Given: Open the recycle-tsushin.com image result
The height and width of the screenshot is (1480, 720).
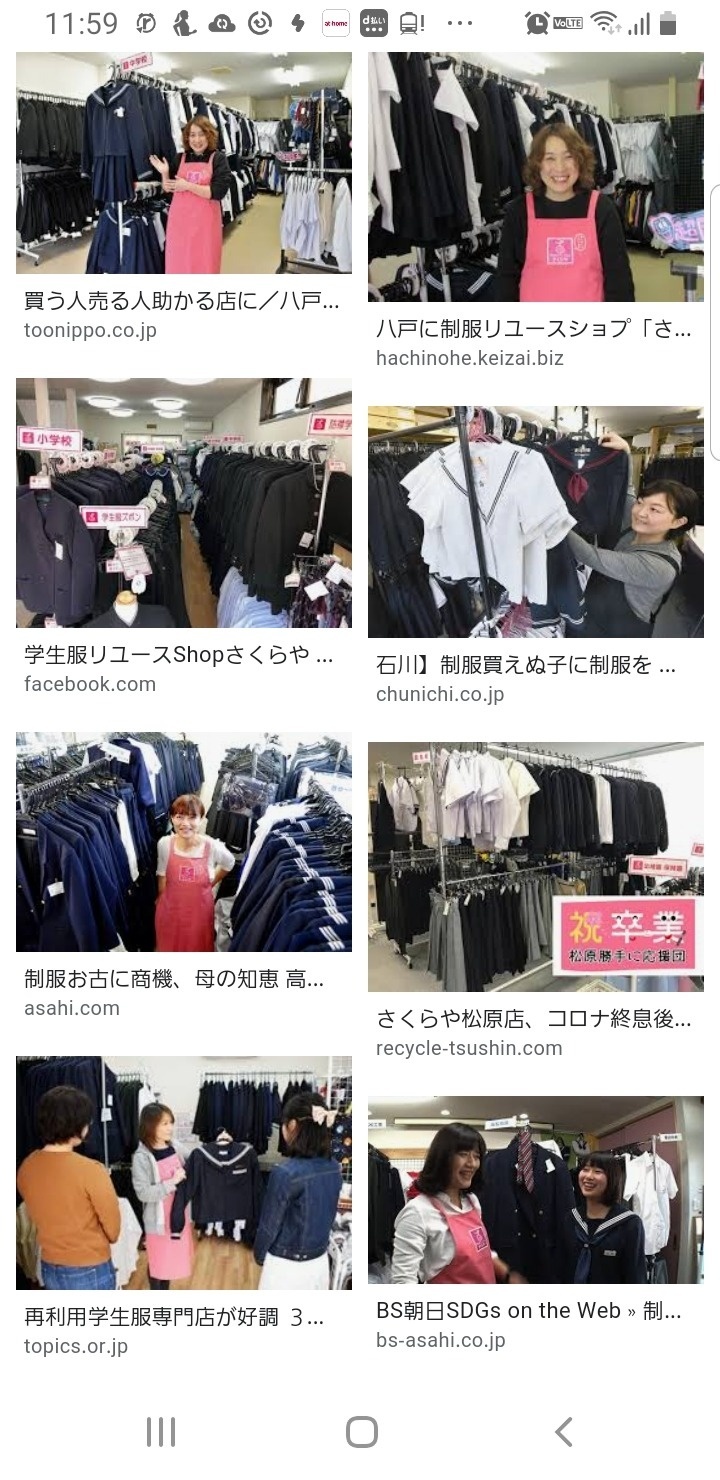Looking at the screenshot, I should click(536, 867).
